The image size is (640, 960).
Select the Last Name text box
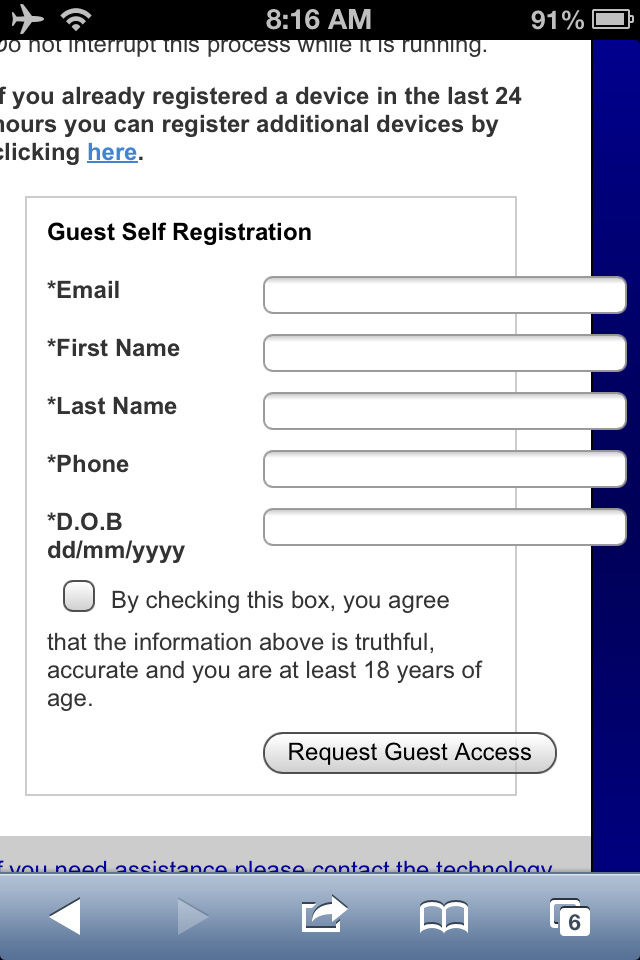444,411
